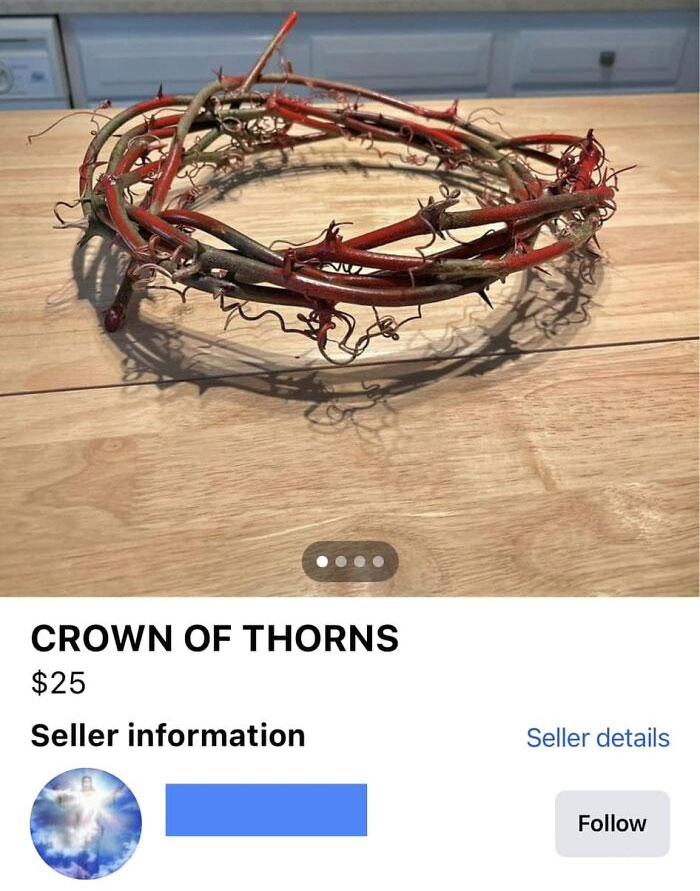Screen dimensions: 700x891
Task: Open the Seller details link
Action: [597, 738]
